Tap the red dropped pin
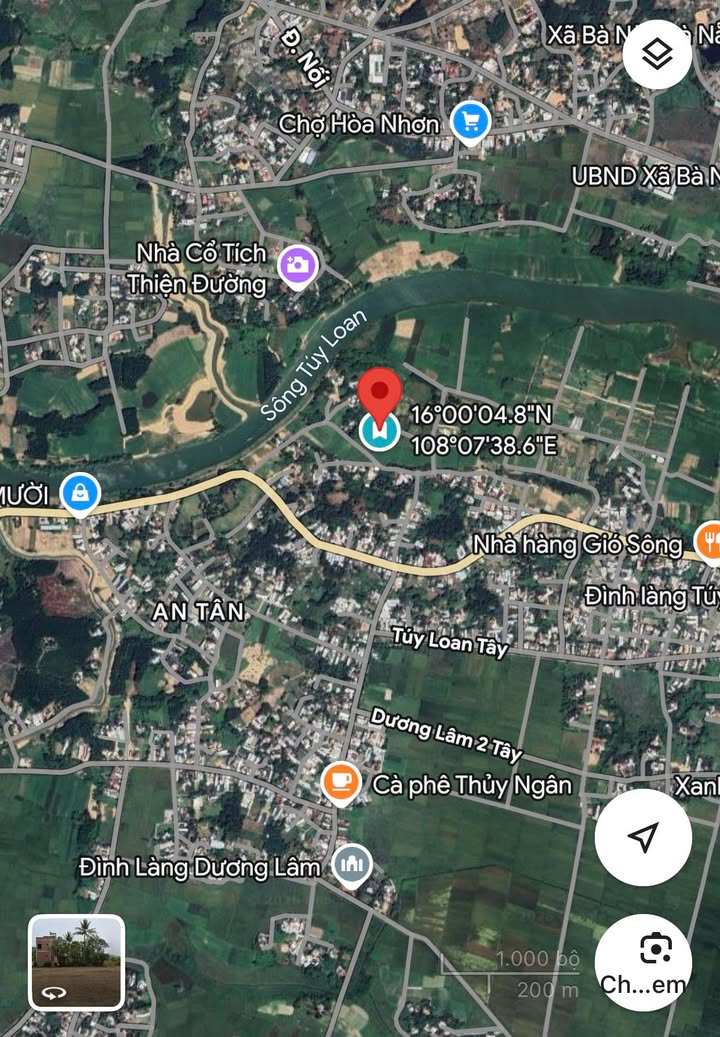 tap(380, 396)
